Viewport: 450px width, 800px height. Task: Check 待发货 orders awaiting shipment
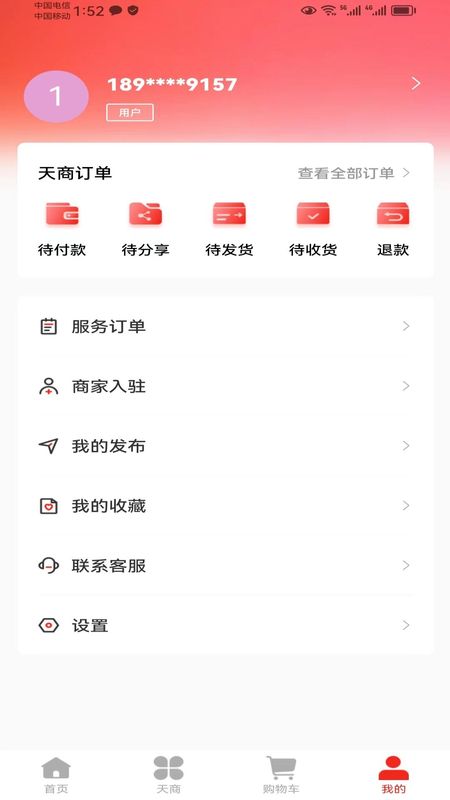(x=229, y=230)
